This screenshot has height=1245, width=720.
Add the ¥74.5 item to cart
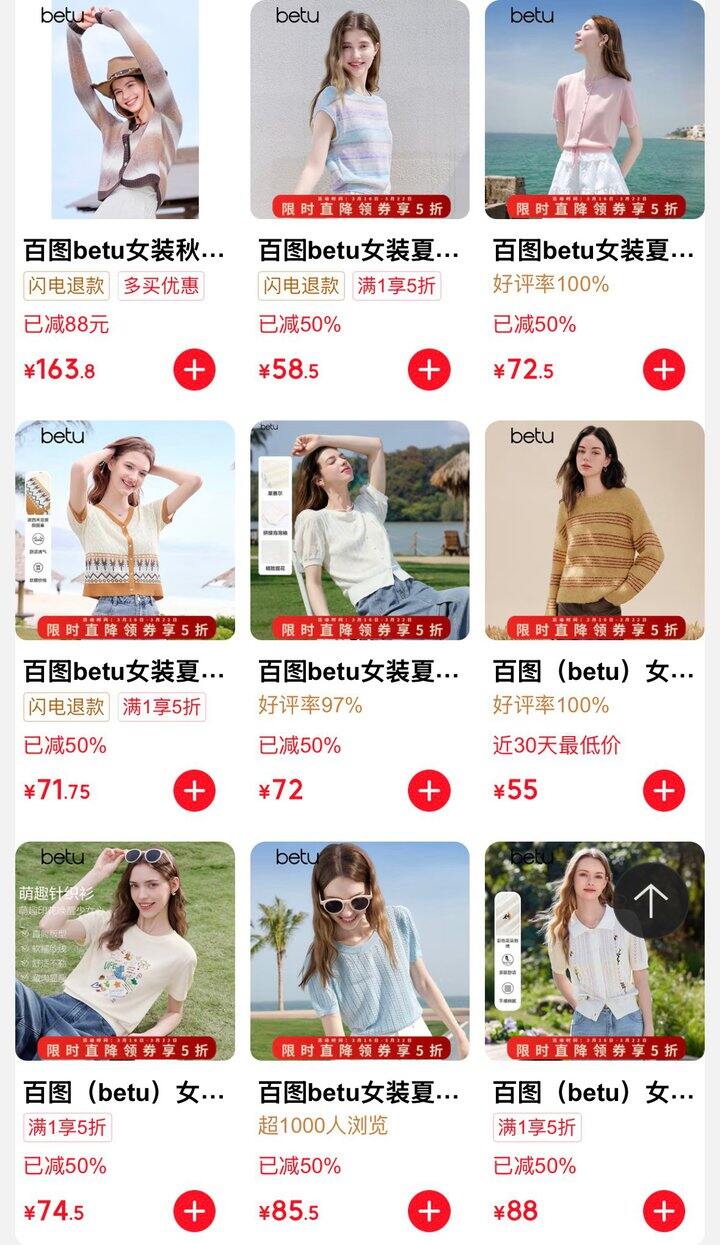click(194, 1212)
